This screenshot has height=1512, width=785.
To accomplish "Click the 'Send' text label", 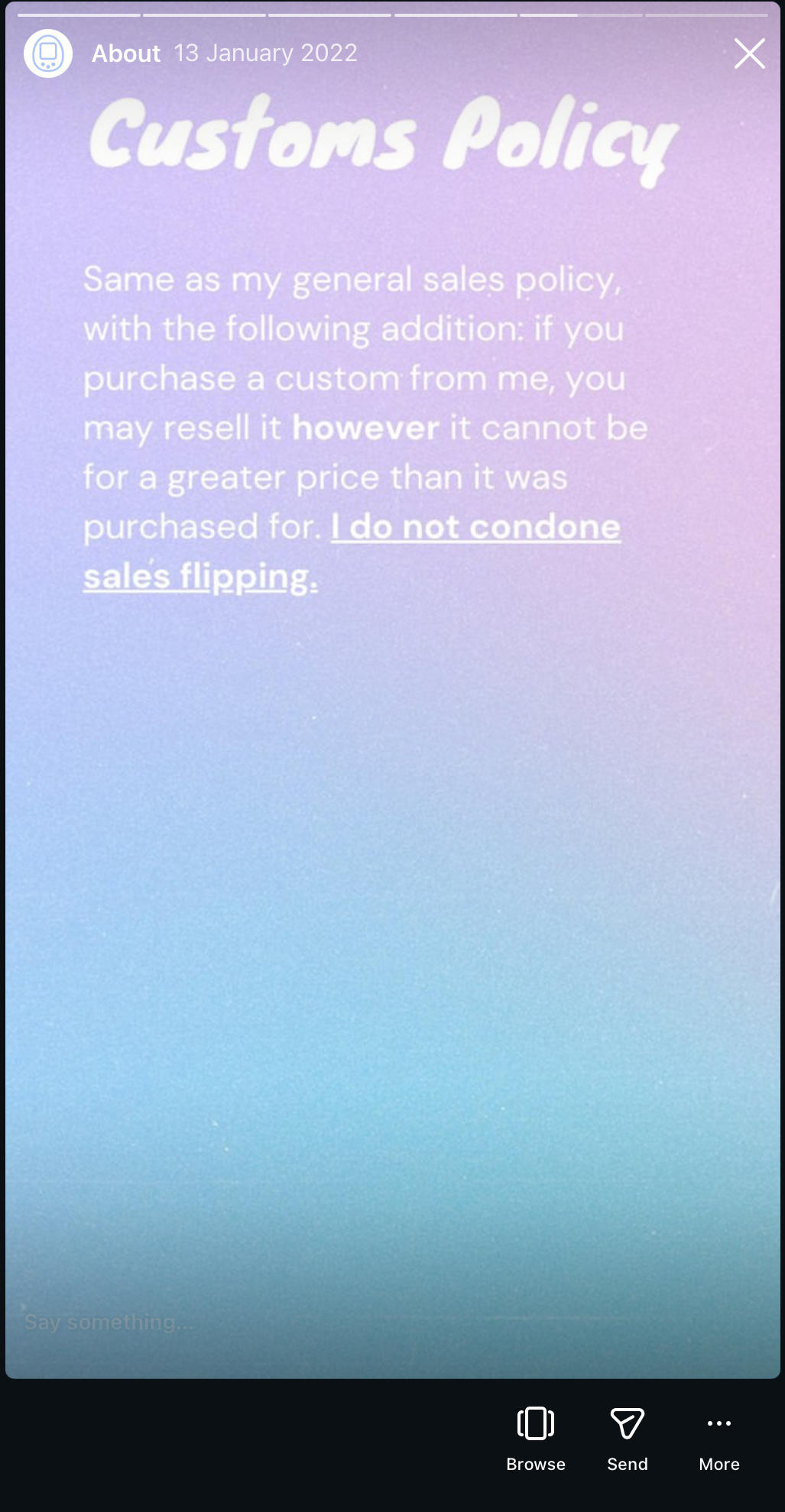I will point(627,1464).
